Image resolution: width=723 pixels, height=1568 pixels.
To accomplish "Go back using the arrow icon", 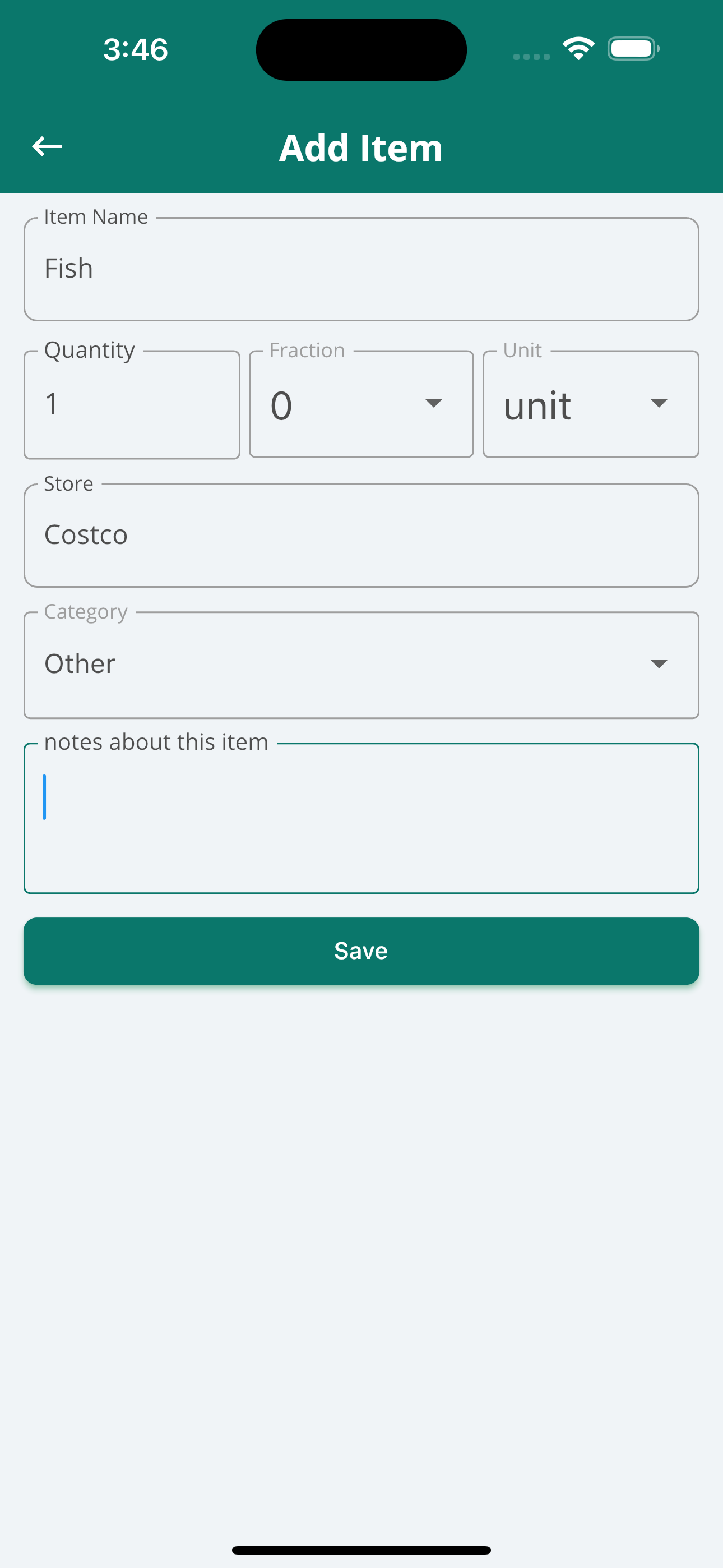I will point(47,147).
